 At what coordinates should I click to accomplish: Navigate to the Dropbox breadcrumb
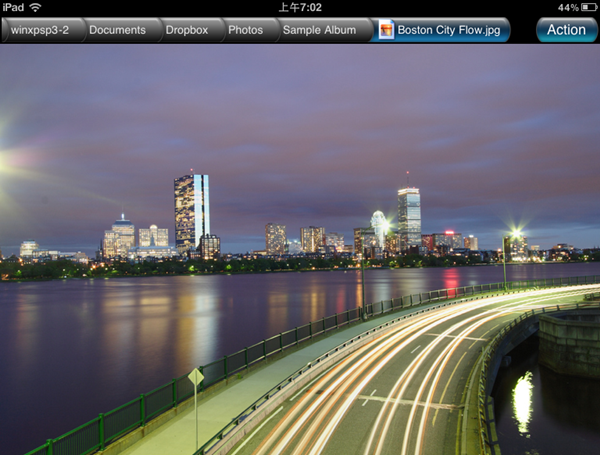tap(187, 30)
